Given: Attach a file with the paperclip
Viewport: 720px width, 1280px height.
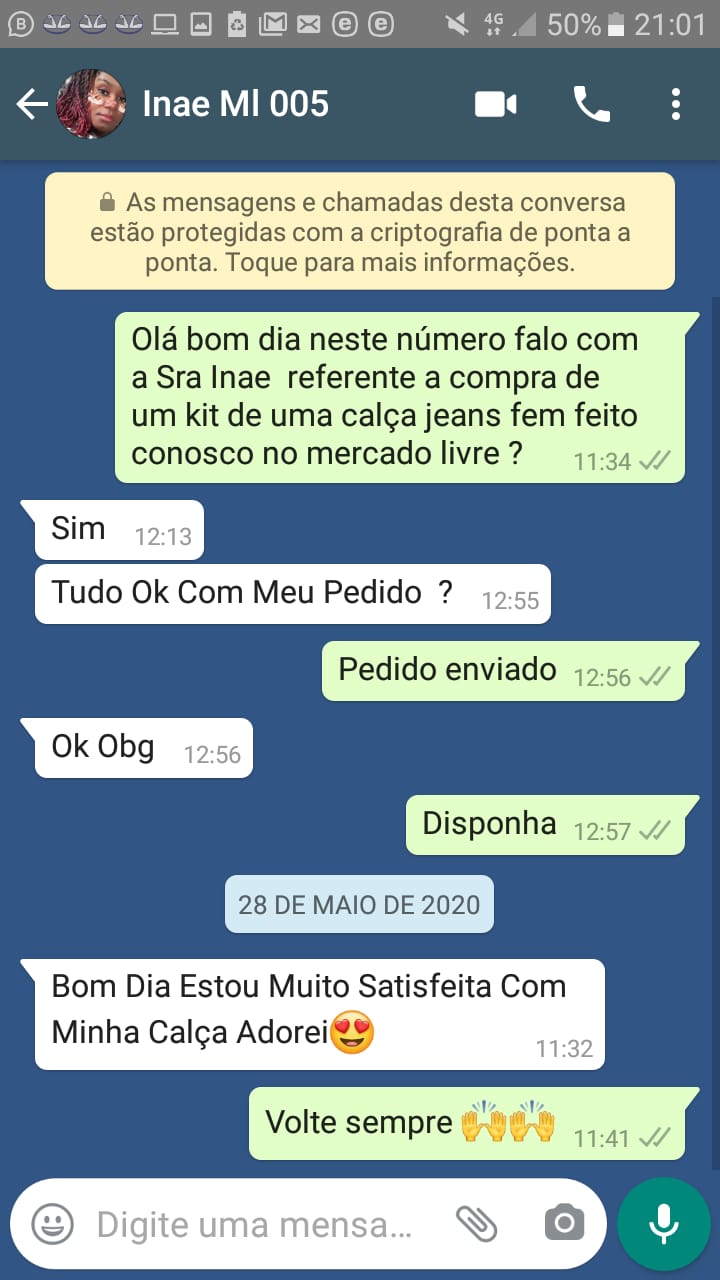Looking at the screenshot, I should pyautogui.click(x=476, y=1223).
